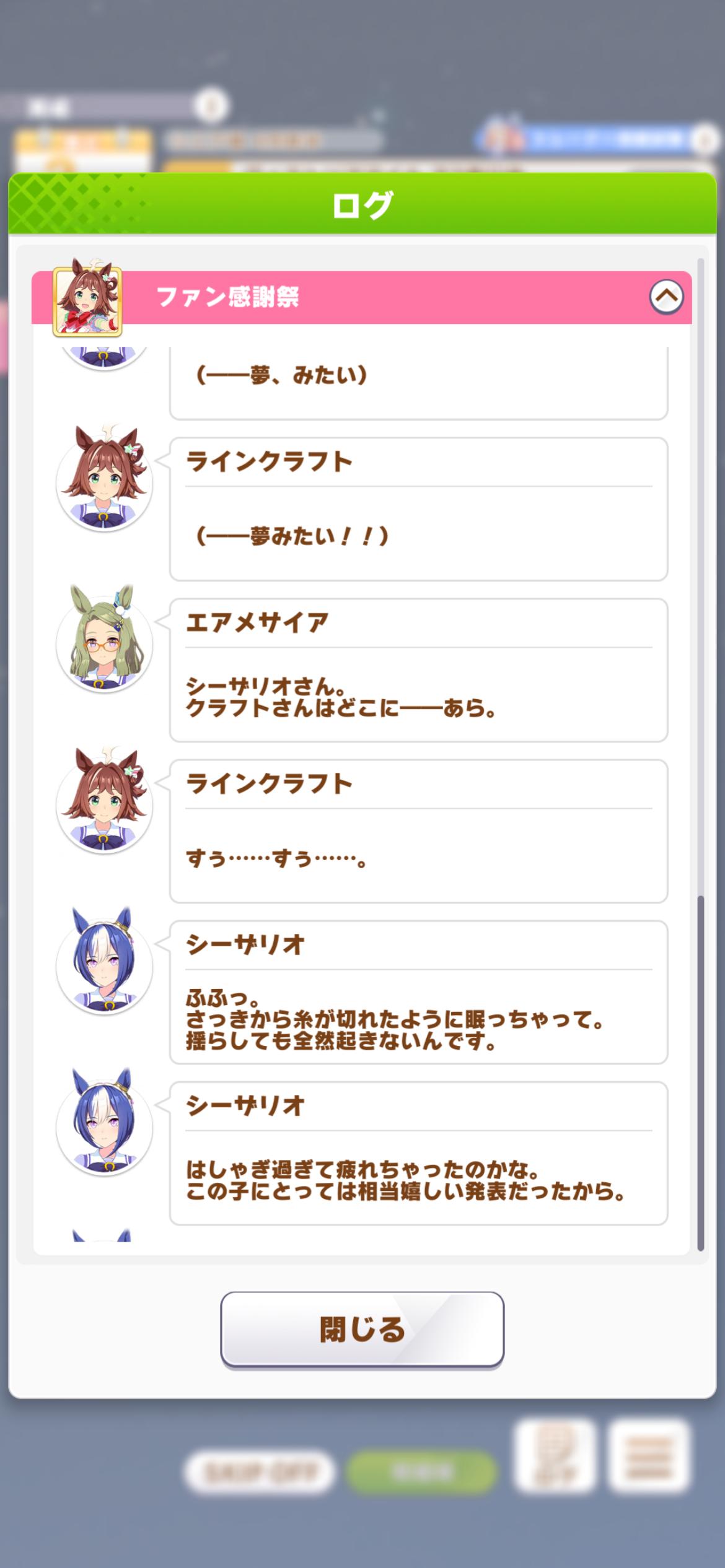
Task: Tap シーザリオ's はしゃぎ過ぎて dialogue entry
Action: click(418, 1153)
